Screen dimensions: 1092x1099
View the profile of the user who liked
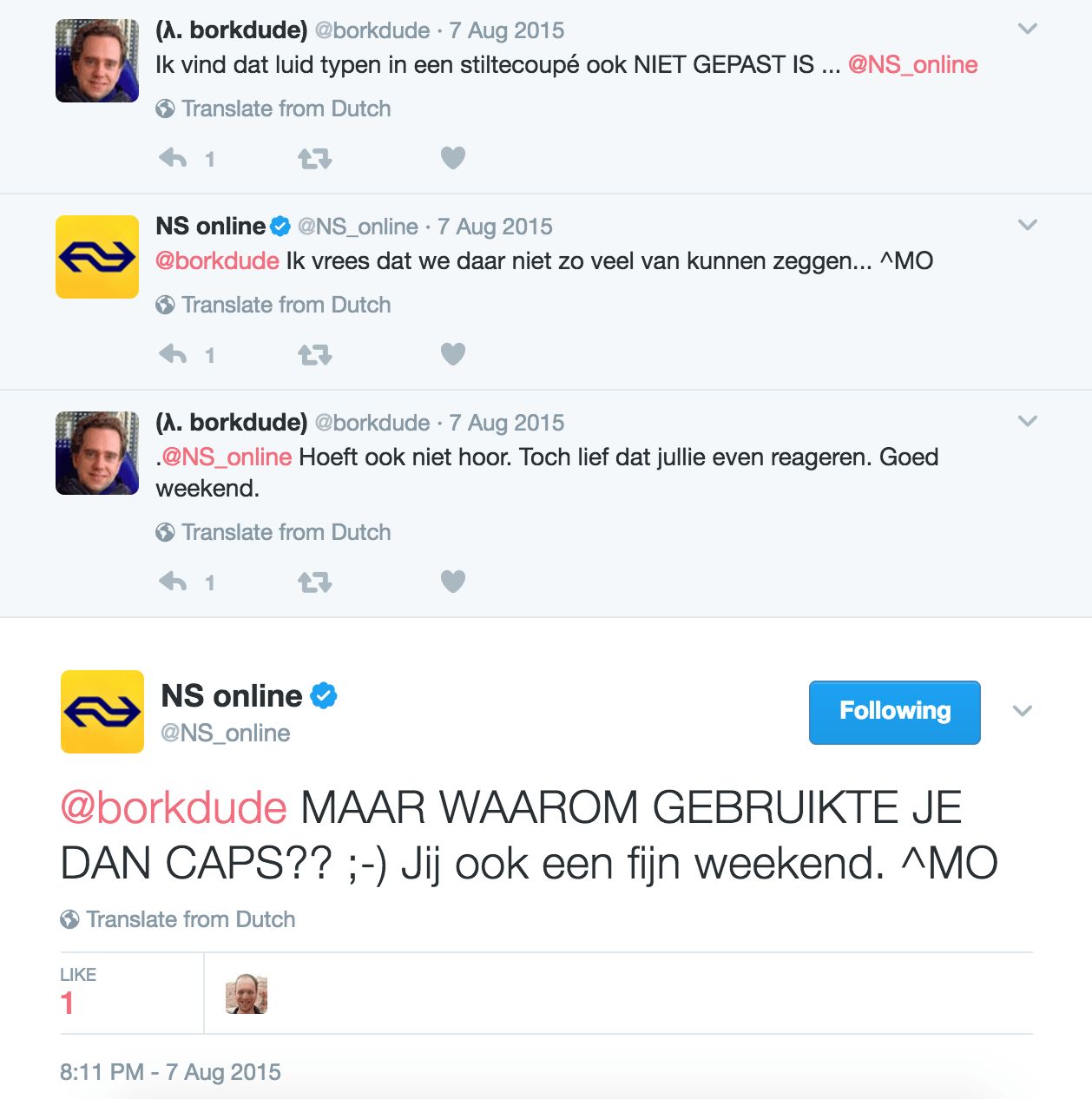247,993
